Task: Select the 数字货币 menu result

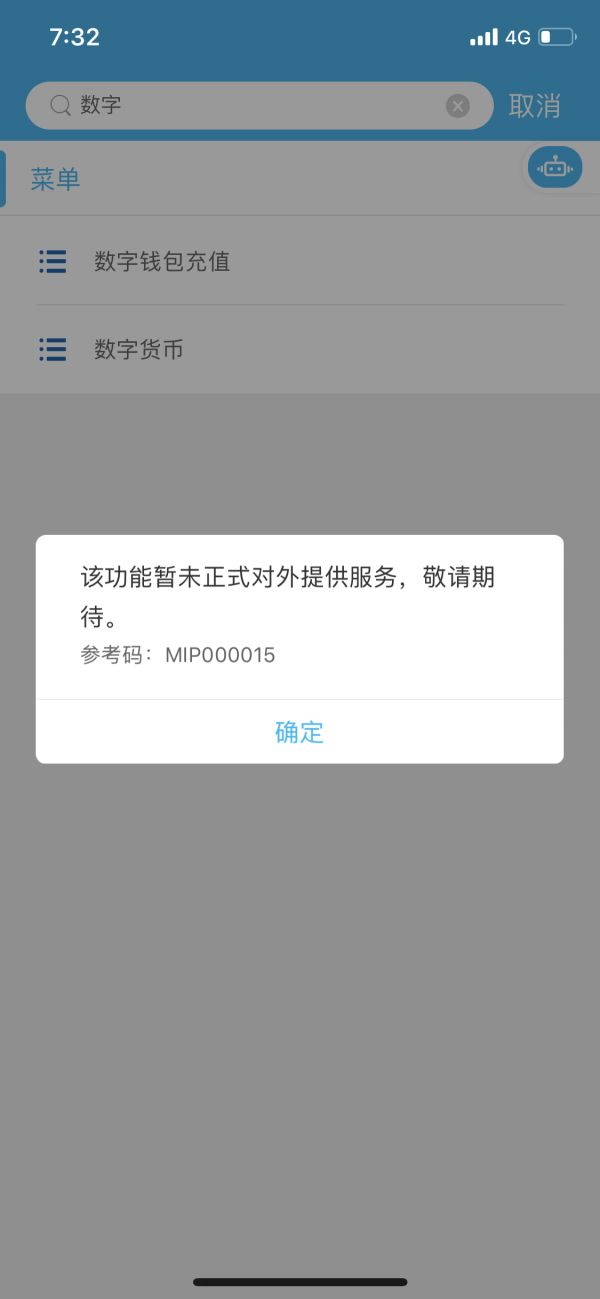Action: pos(139,350)
